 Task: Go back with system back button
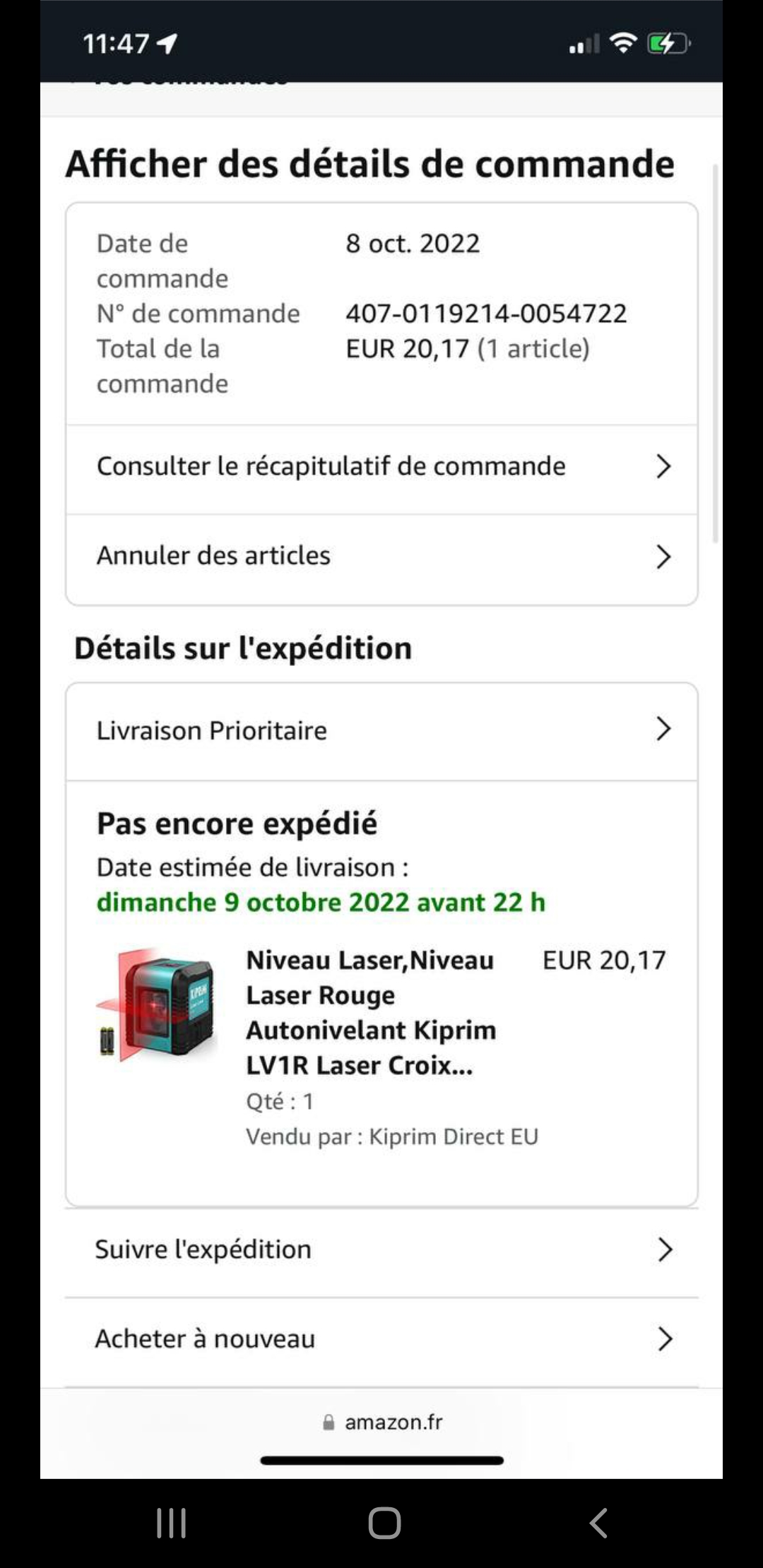tap(598, 1523)
